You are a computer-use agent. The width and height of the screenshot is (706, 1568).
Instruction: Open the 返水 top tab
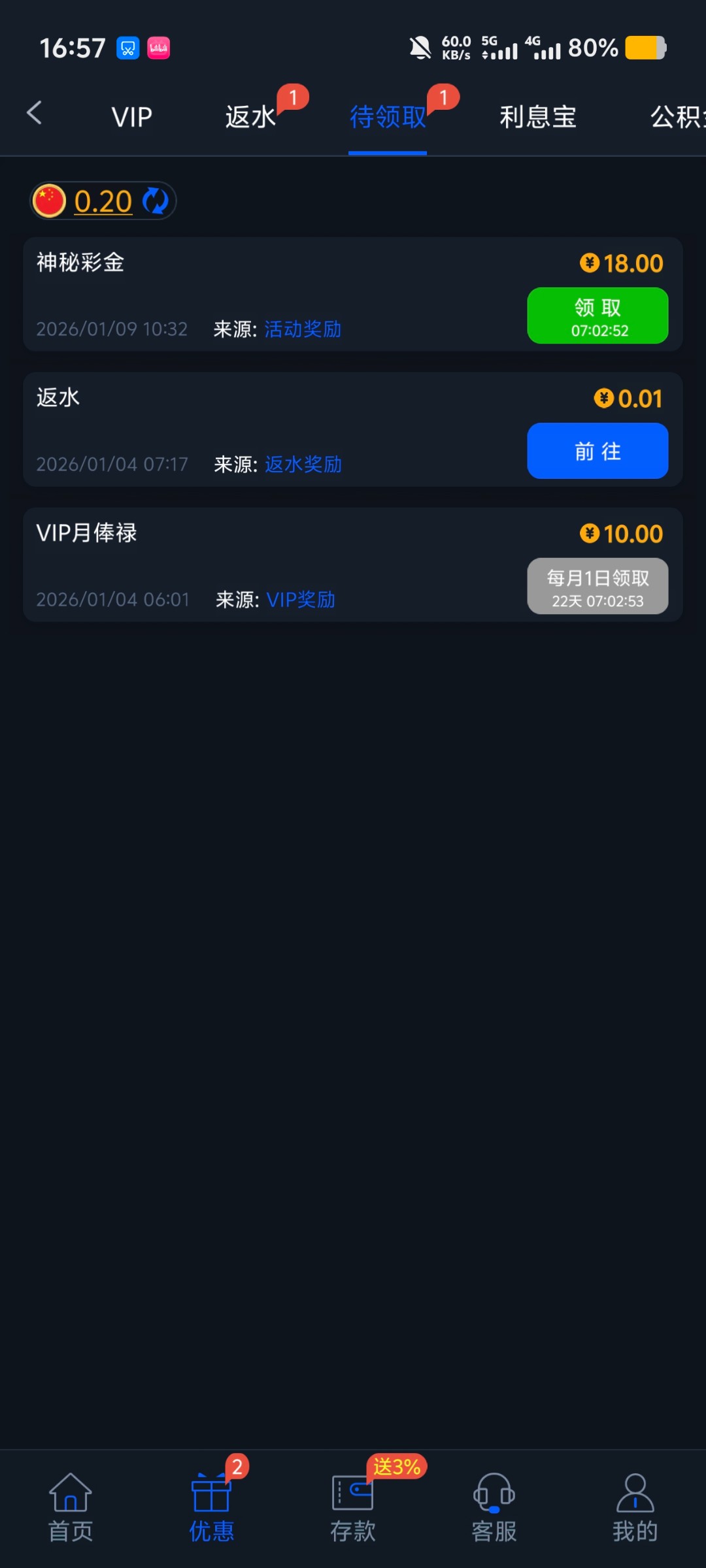point(251,118)
